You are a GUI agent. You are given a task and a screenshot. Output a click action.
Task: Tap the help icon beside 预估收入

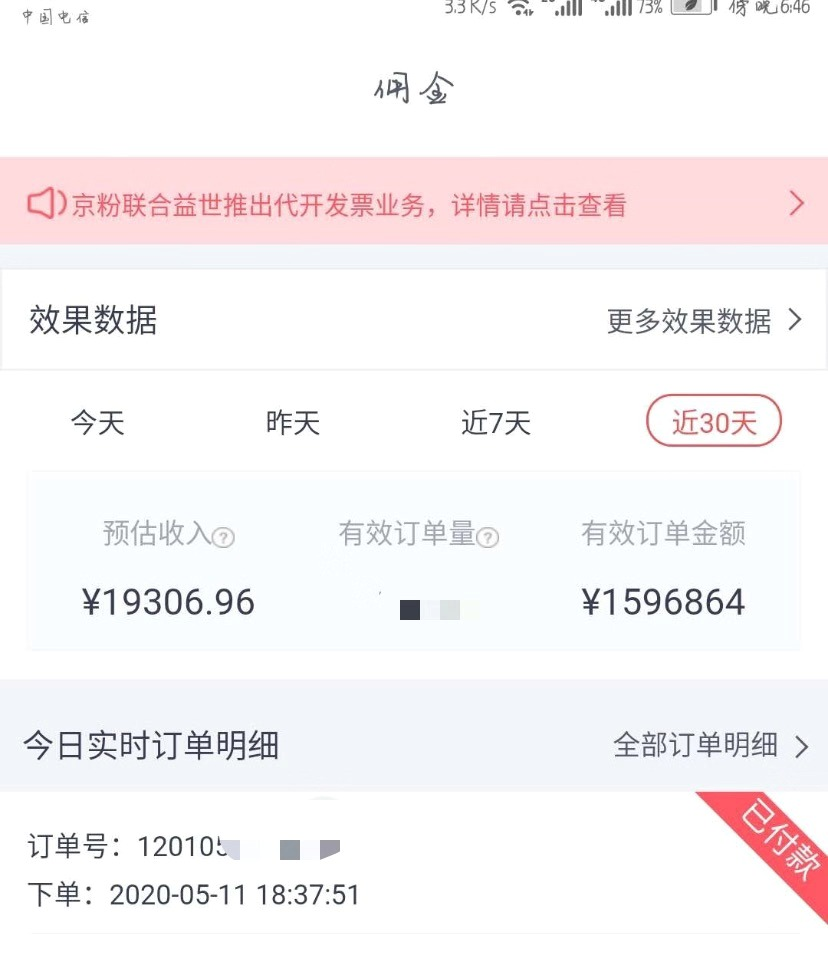coord(224,538)
